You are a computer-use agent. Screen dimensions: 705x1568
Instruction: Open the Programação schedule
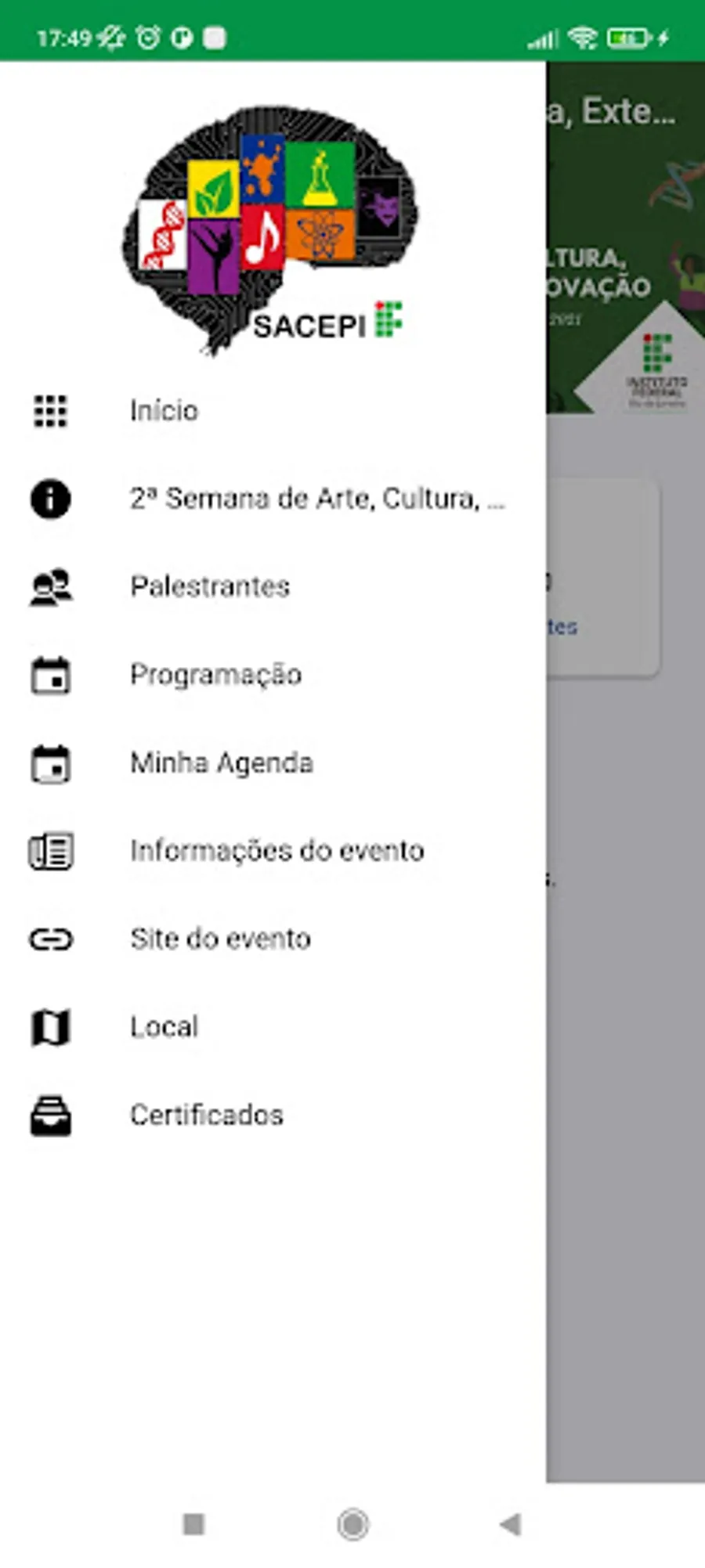tap(215, 675)
